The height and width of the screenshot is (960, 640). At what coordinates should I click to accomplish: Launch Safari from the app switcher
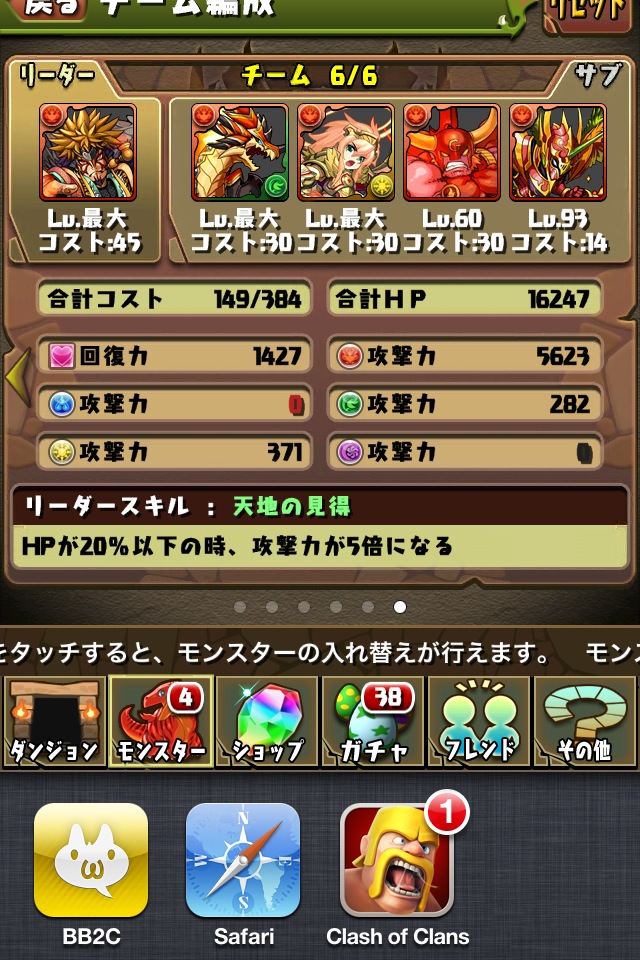pyautogui.click(x=243, y=860)
